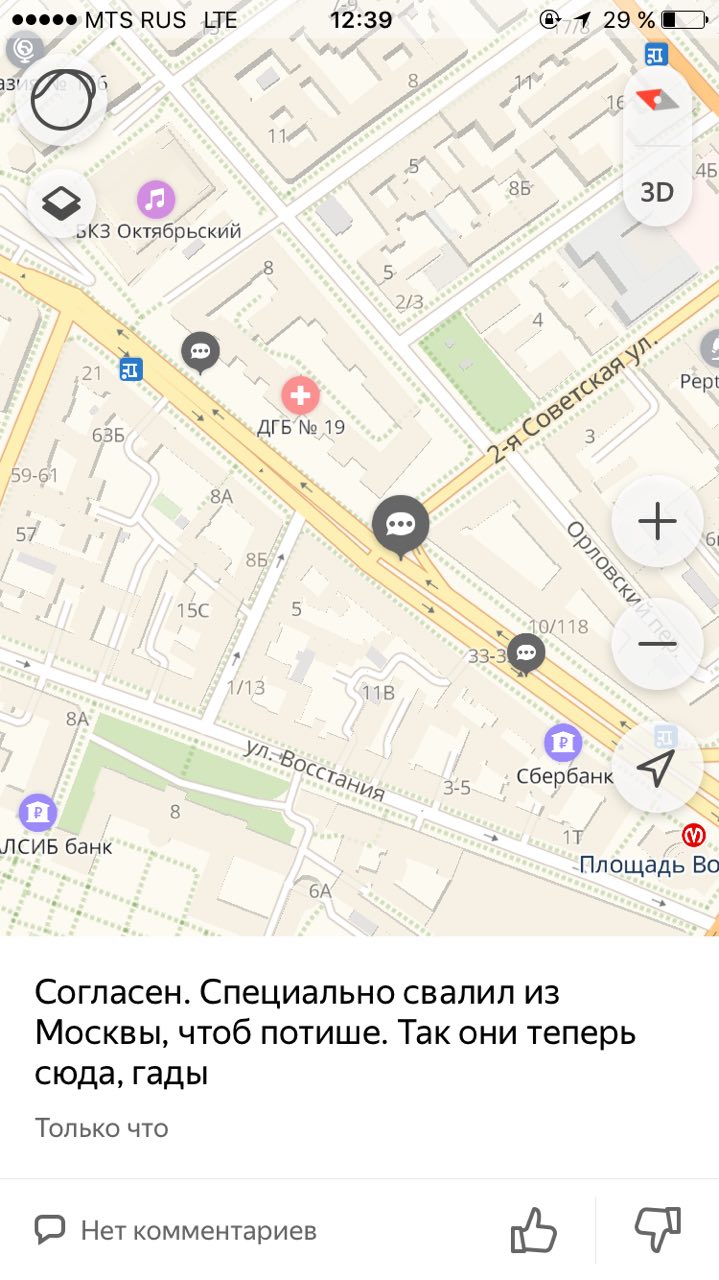Open the map layers button

pyautogui.click(x=62, y=204)
